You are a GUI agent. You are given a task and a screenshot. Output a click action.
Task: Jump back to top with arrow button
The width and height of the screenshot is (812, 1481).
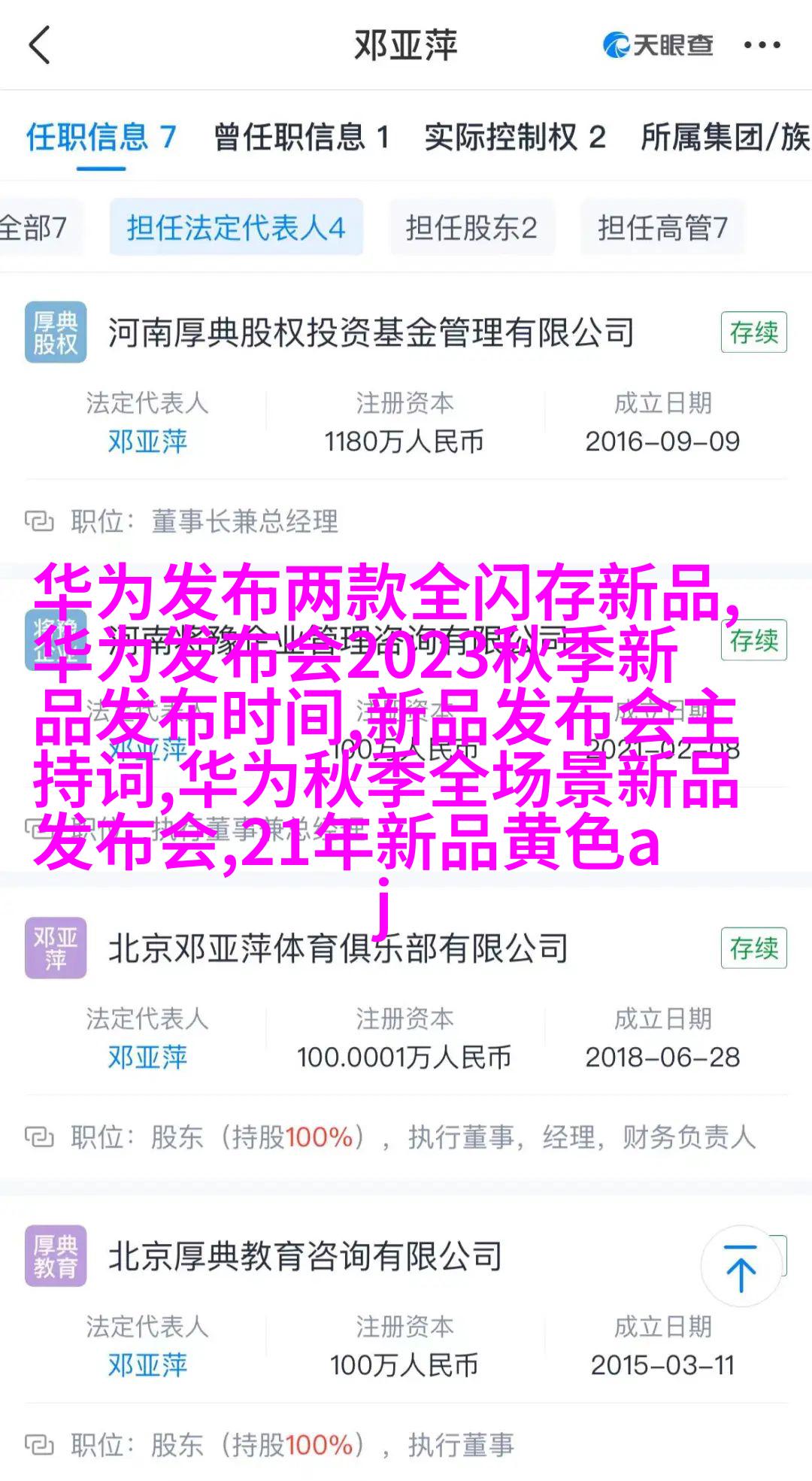741,1267
